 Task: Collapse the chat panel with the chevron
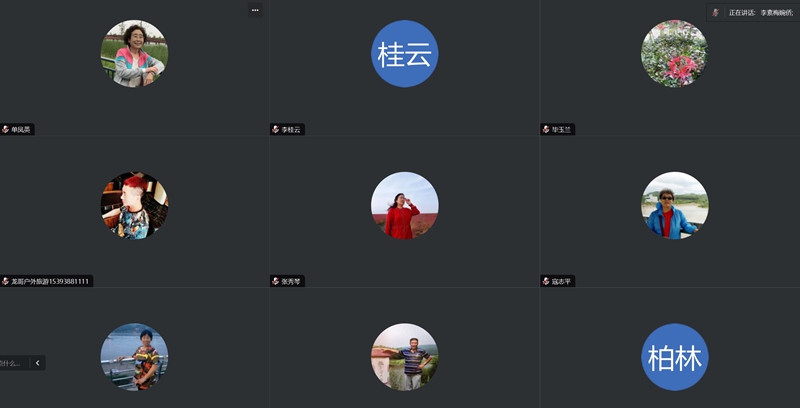pos(38,363)
